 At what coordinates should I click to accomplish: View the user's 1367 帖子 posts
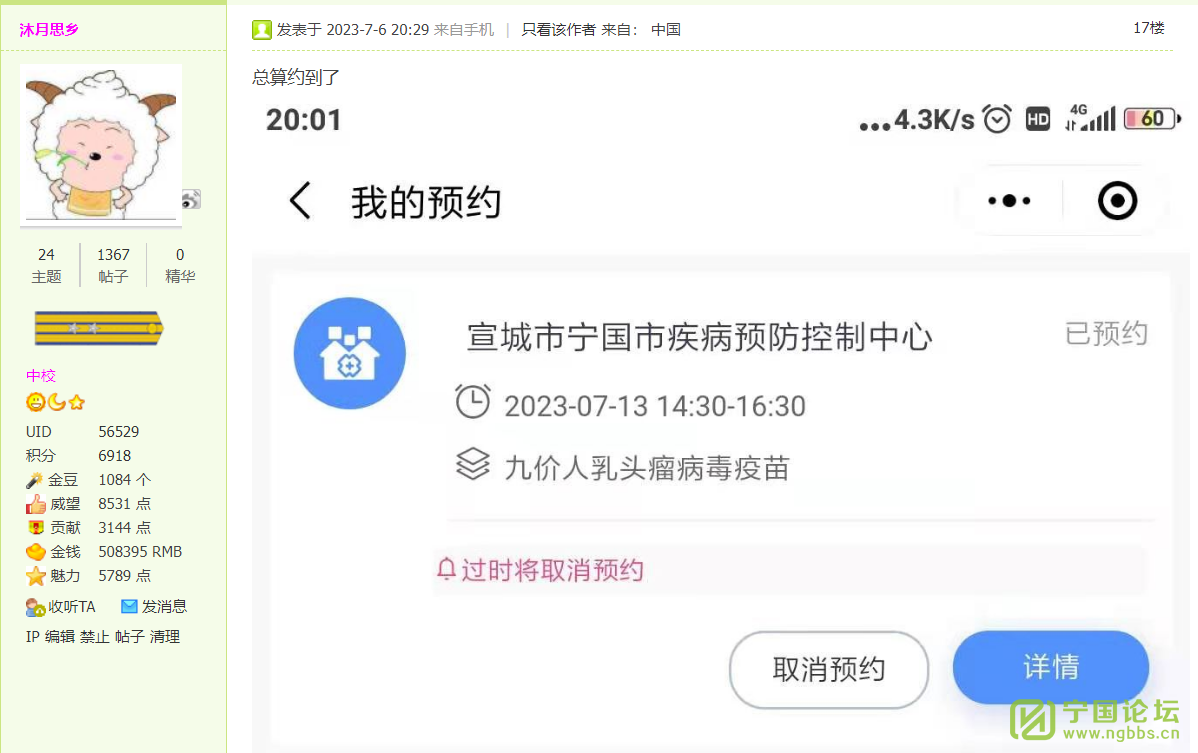coord(113,265)
